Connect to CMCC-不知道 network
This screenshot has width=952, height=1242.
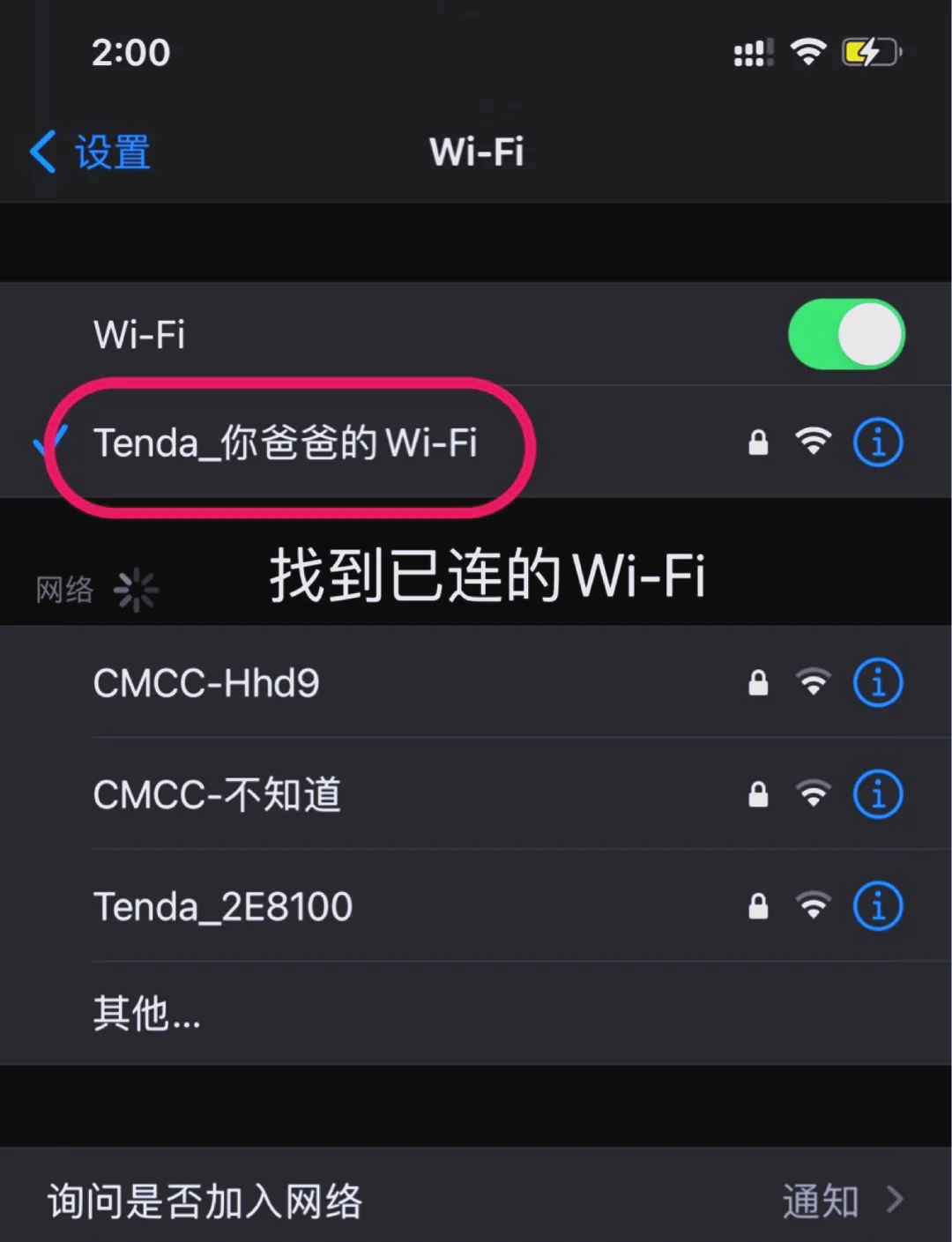(219, 794)
